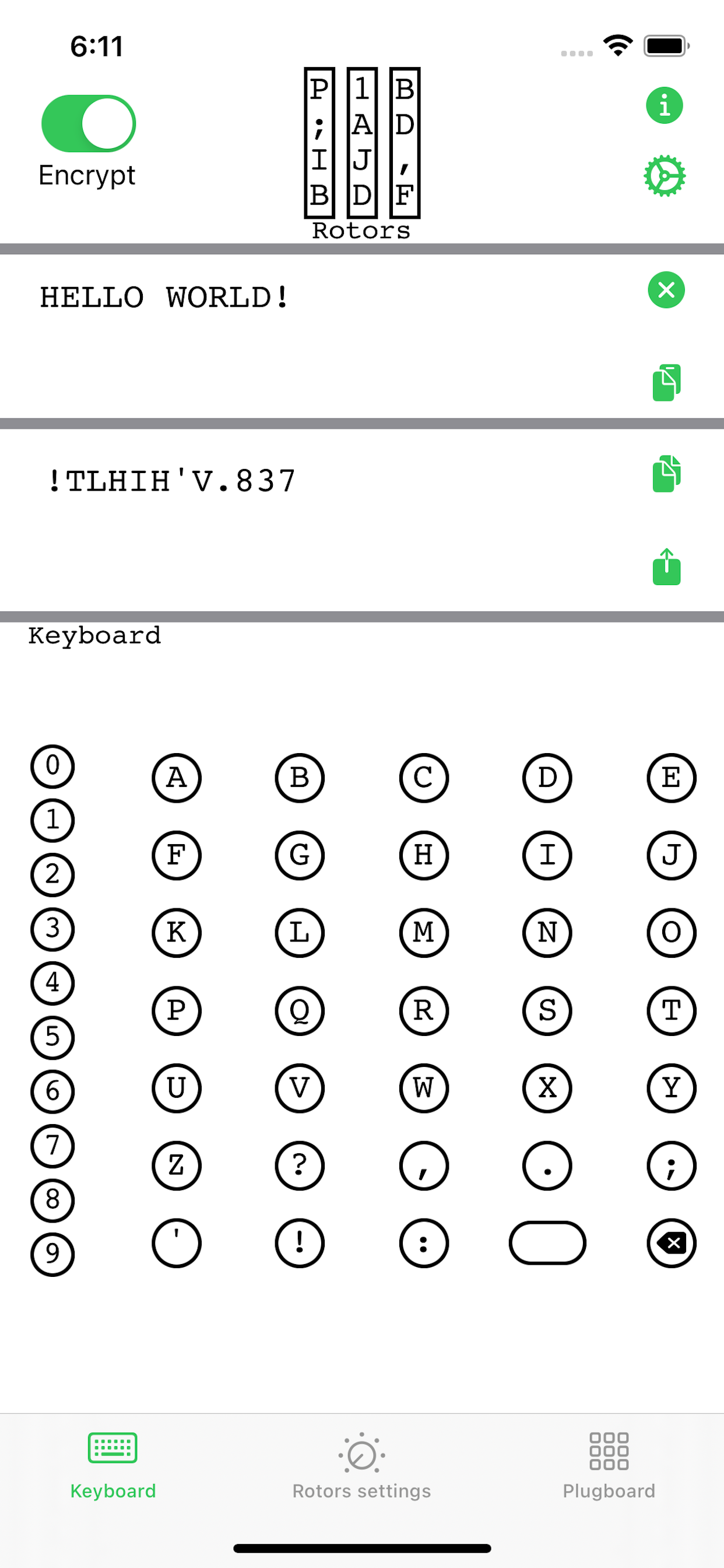Share the encrypted output
Viewport: 724px width, 1568px height.
click(666, 566)
